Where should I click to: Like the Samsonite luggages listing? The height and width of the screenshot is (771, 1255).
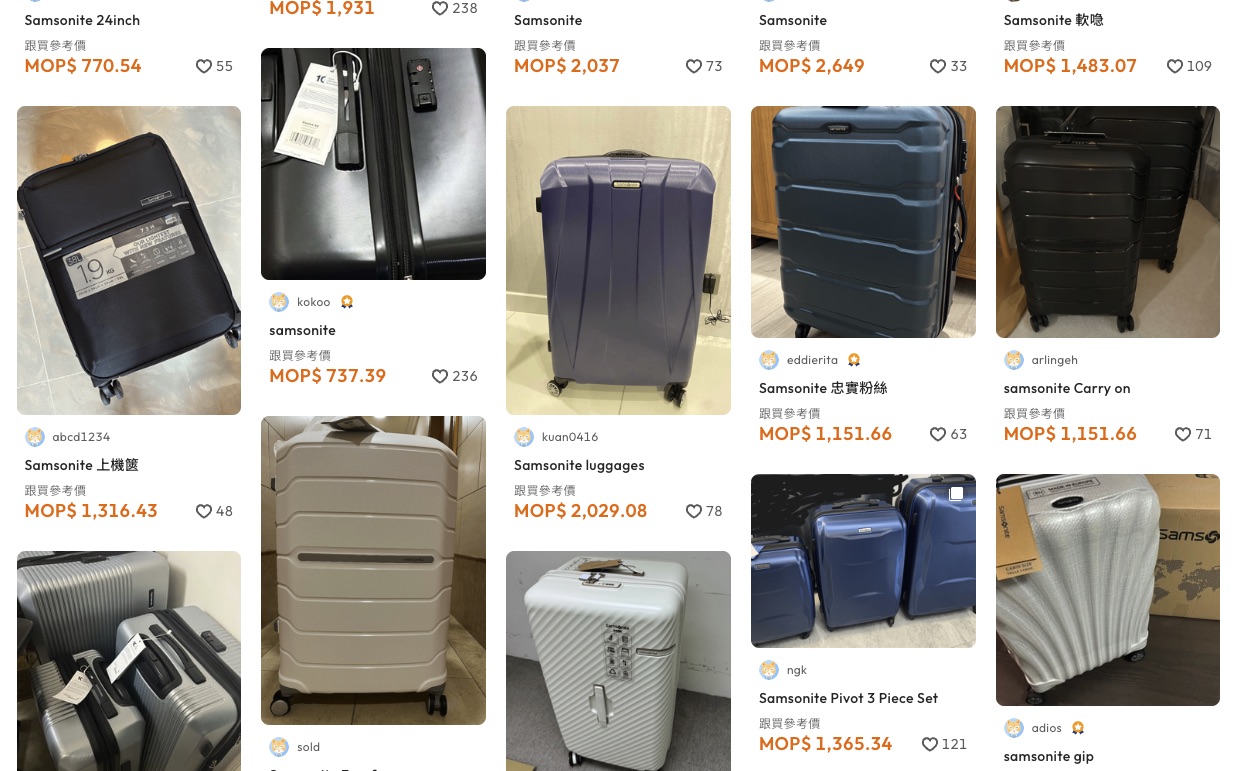[x=694, y=511]
